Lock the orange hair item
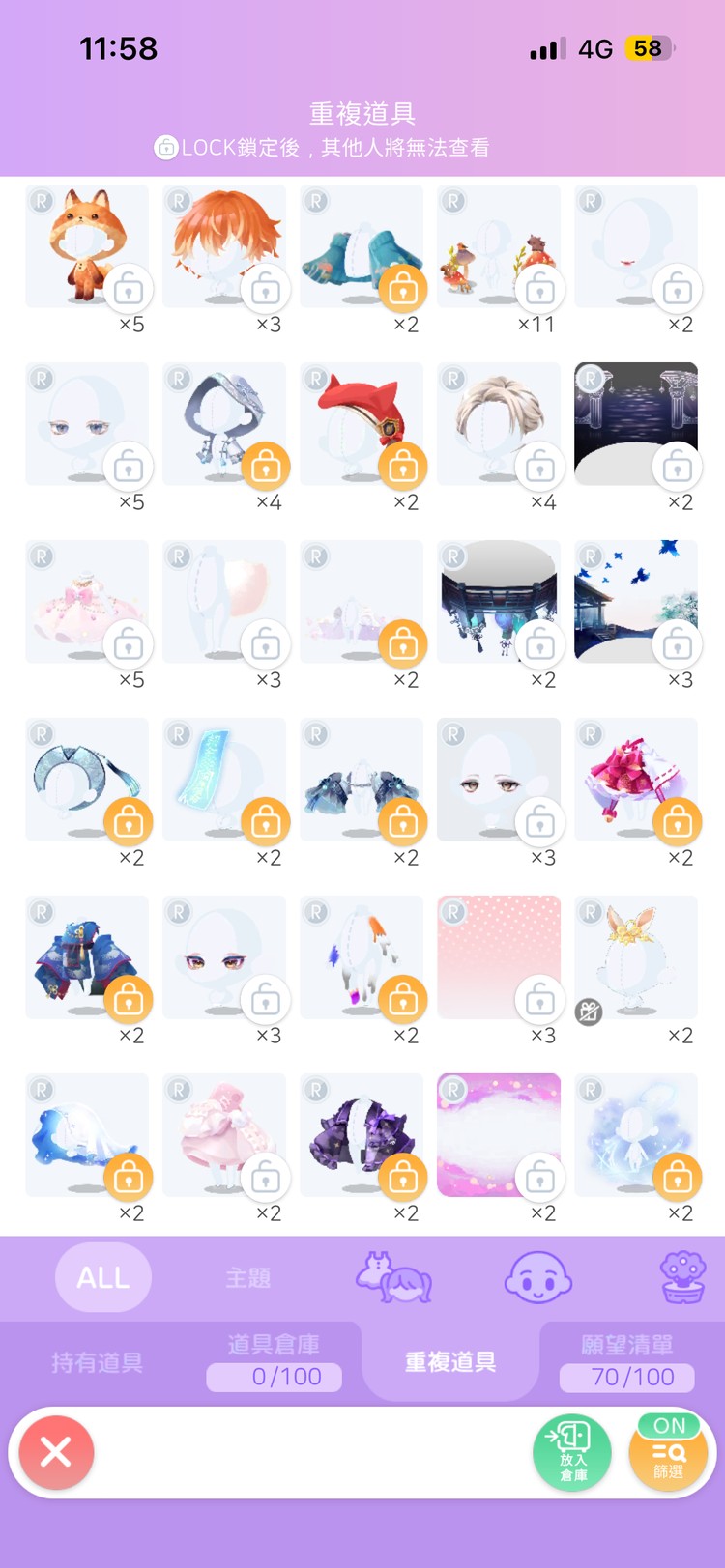The width and height of the screenshot is (725, 1568). [265, 289]
